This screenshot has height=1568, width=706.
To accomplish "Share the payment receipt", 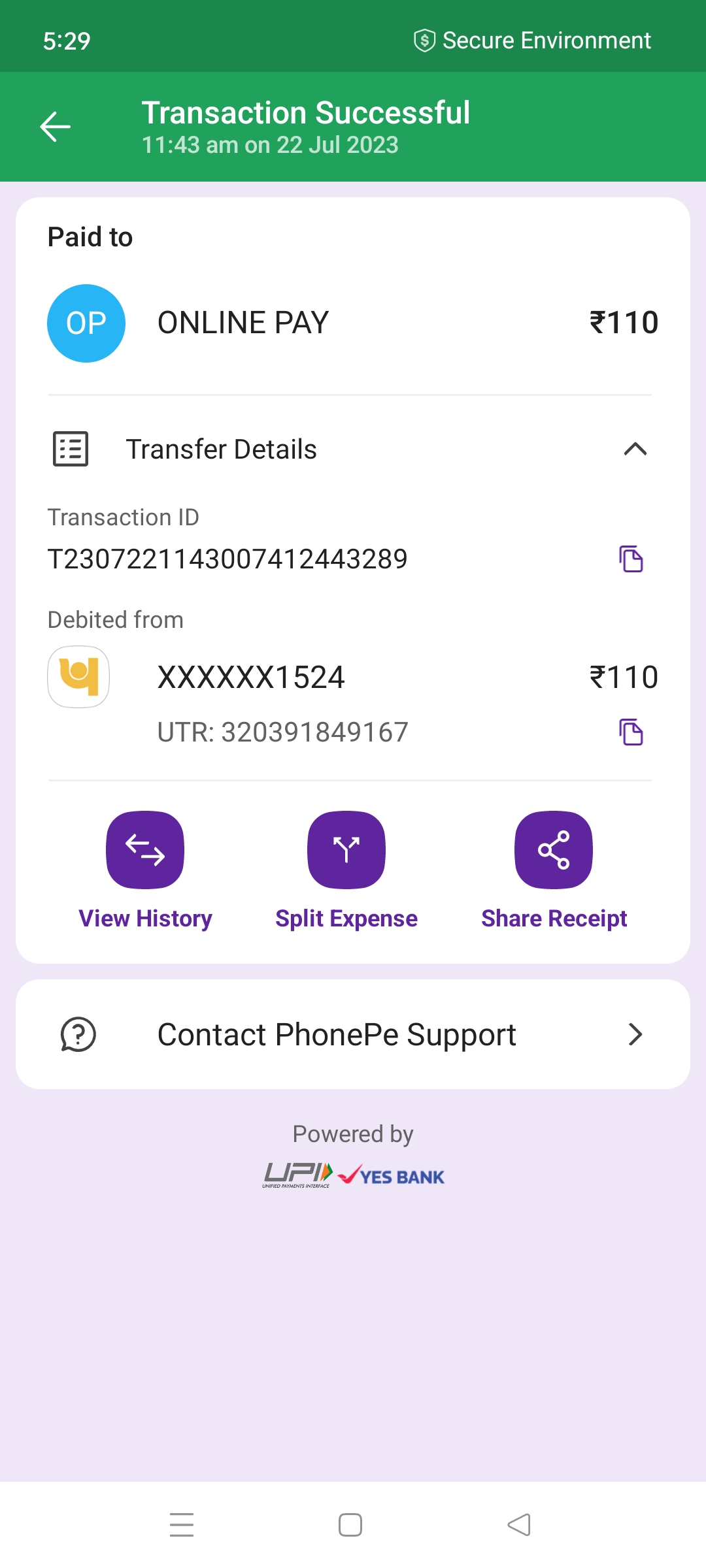I will [x=554, y=851].
